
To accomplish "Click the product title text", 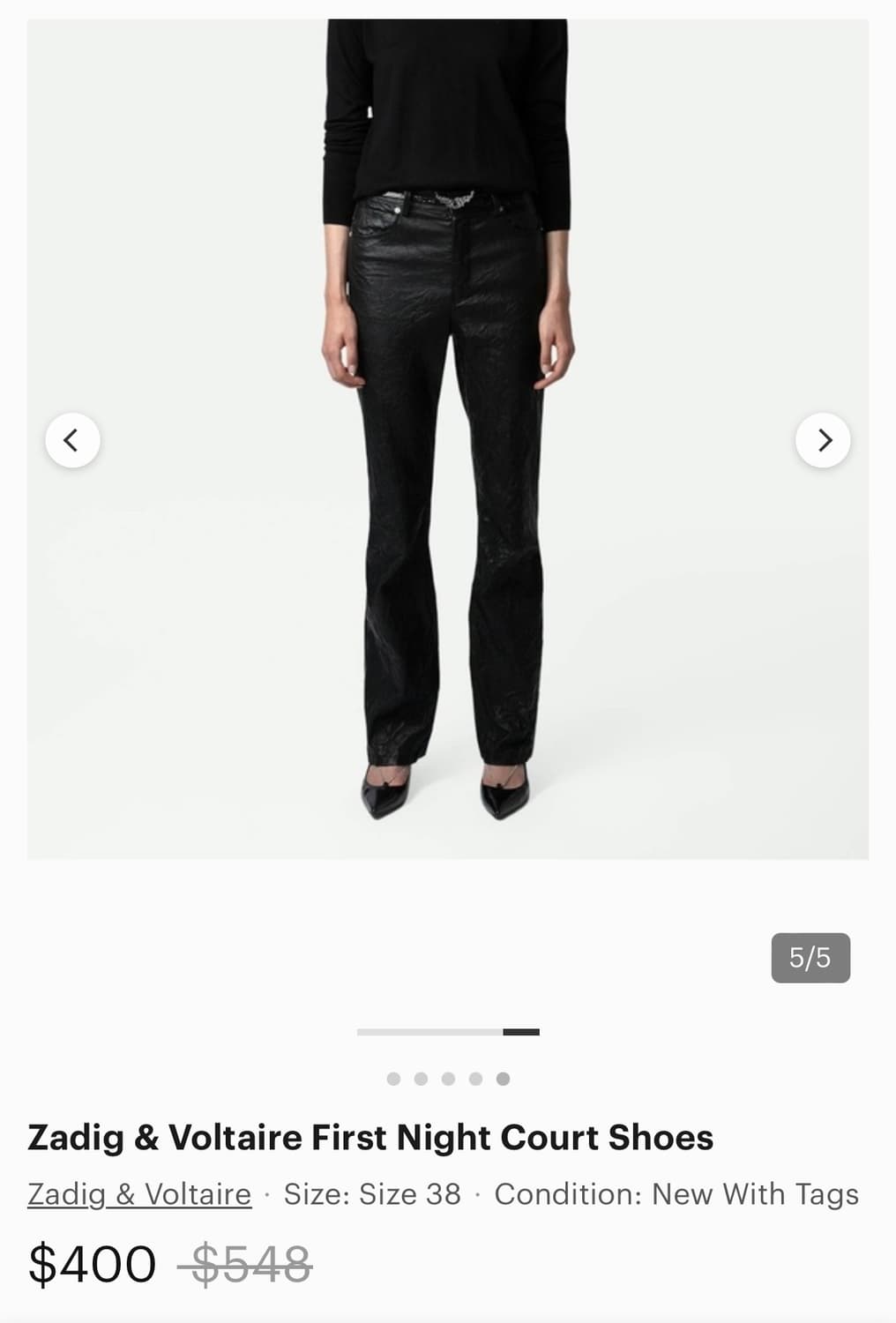I will 370,1138.
